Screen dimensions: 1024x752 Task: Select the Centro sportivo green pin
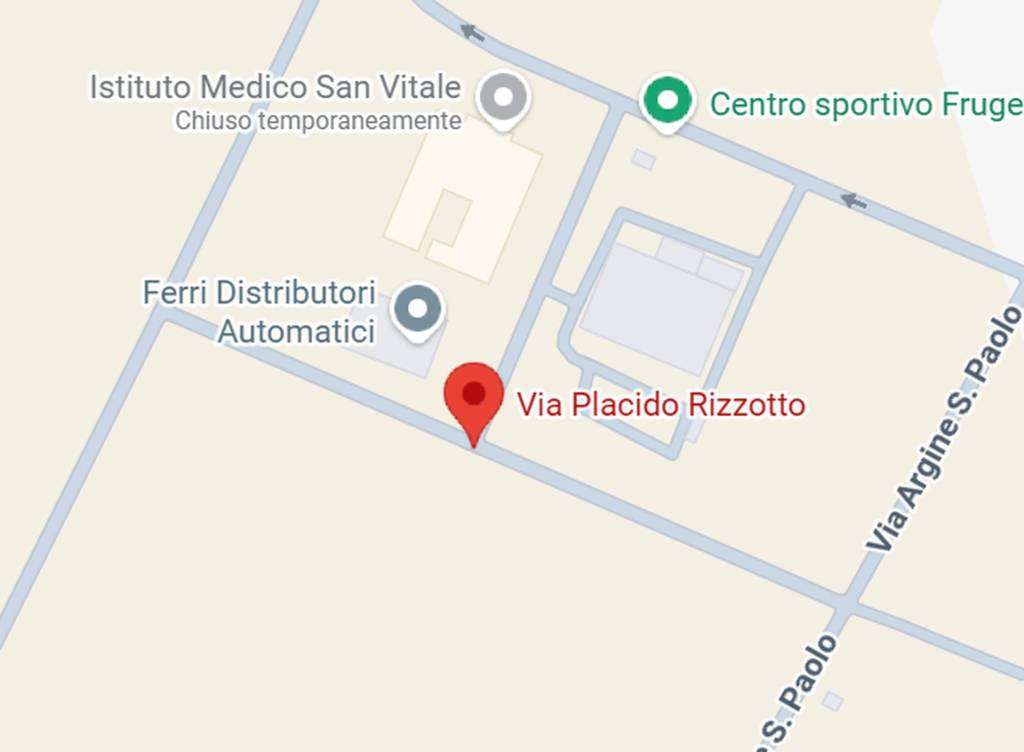click(667, 100)
